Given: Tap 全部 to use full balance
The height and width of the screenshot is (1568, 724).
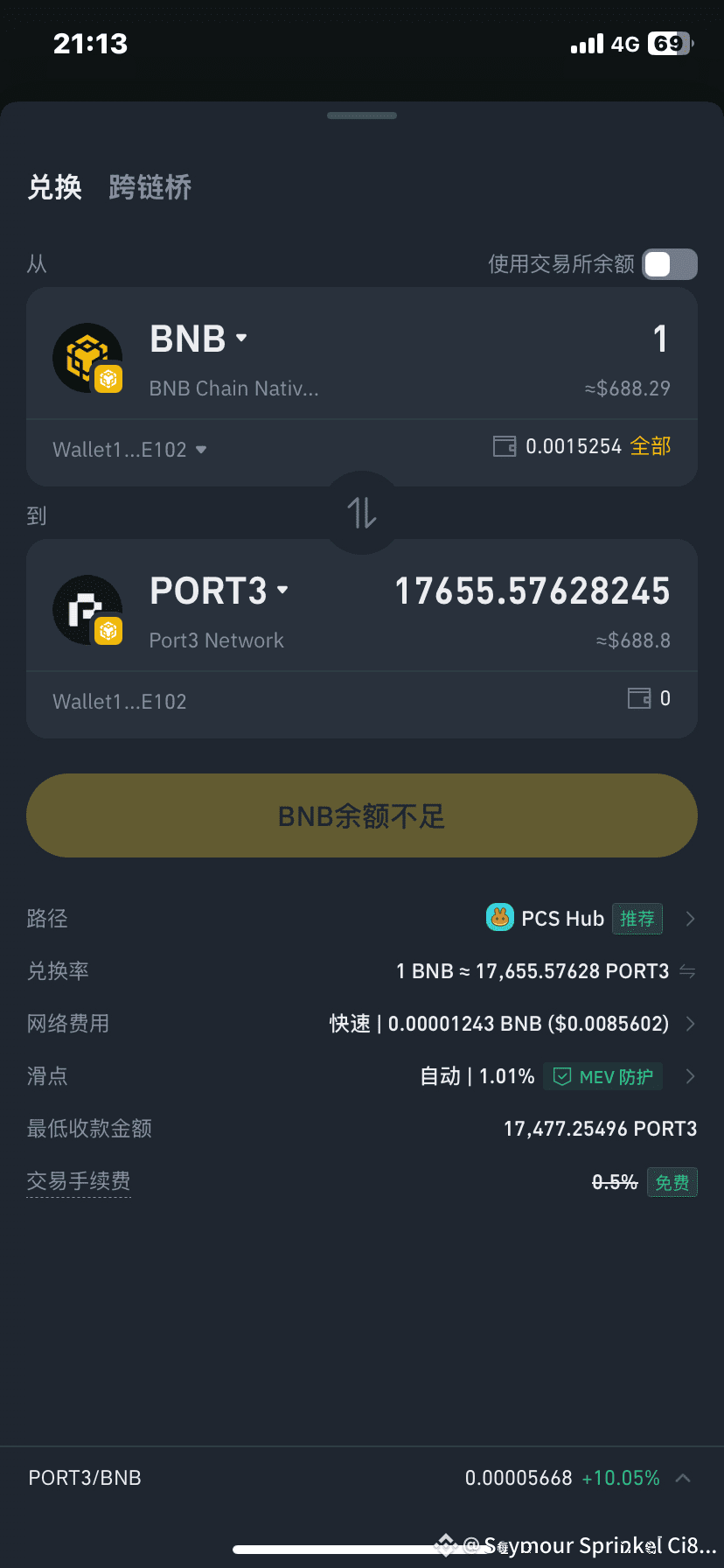Looking at the screenshot, I should (651, 446).
